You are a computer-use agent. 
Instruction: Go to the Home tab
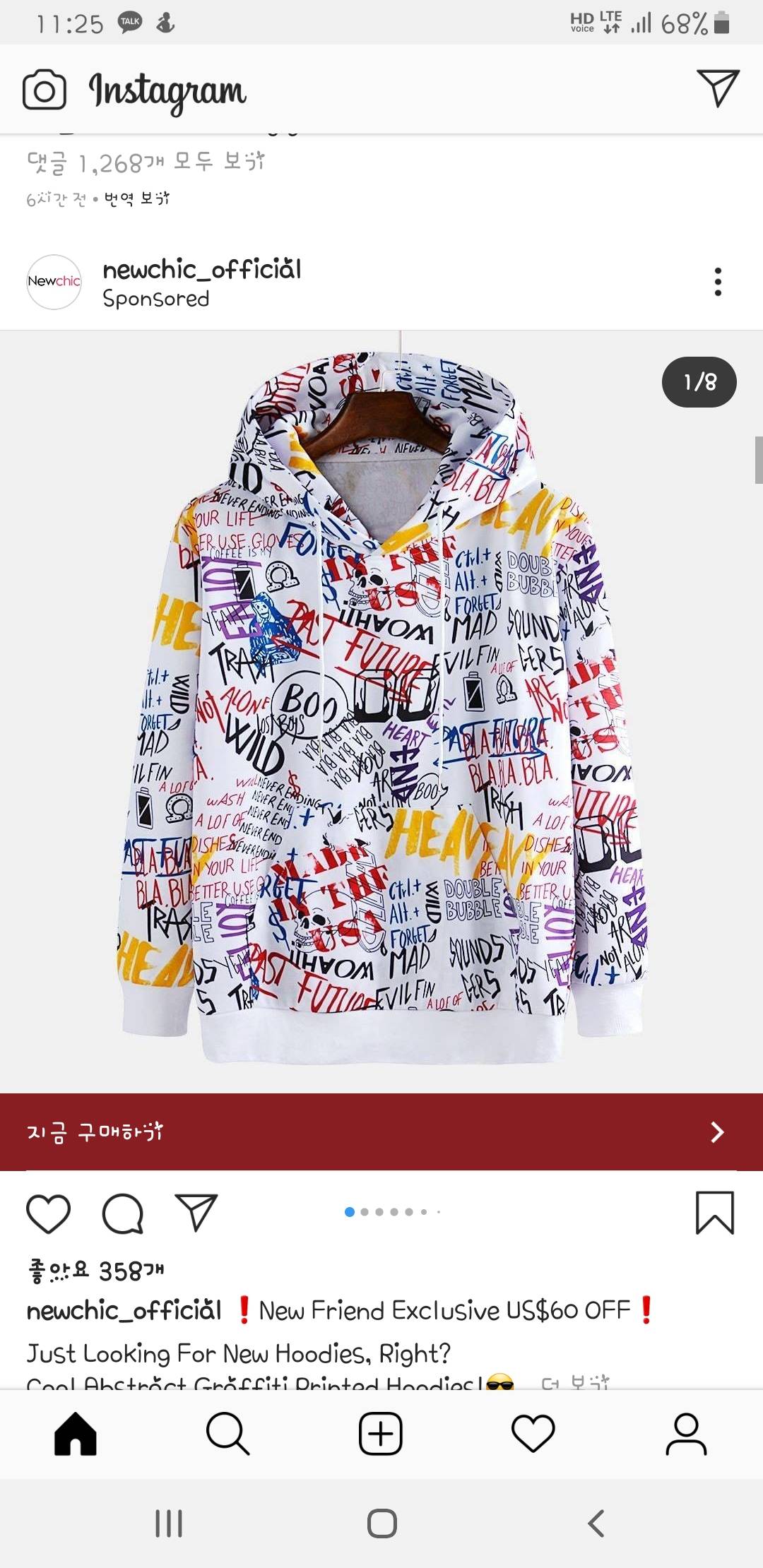coord(76,1435)
